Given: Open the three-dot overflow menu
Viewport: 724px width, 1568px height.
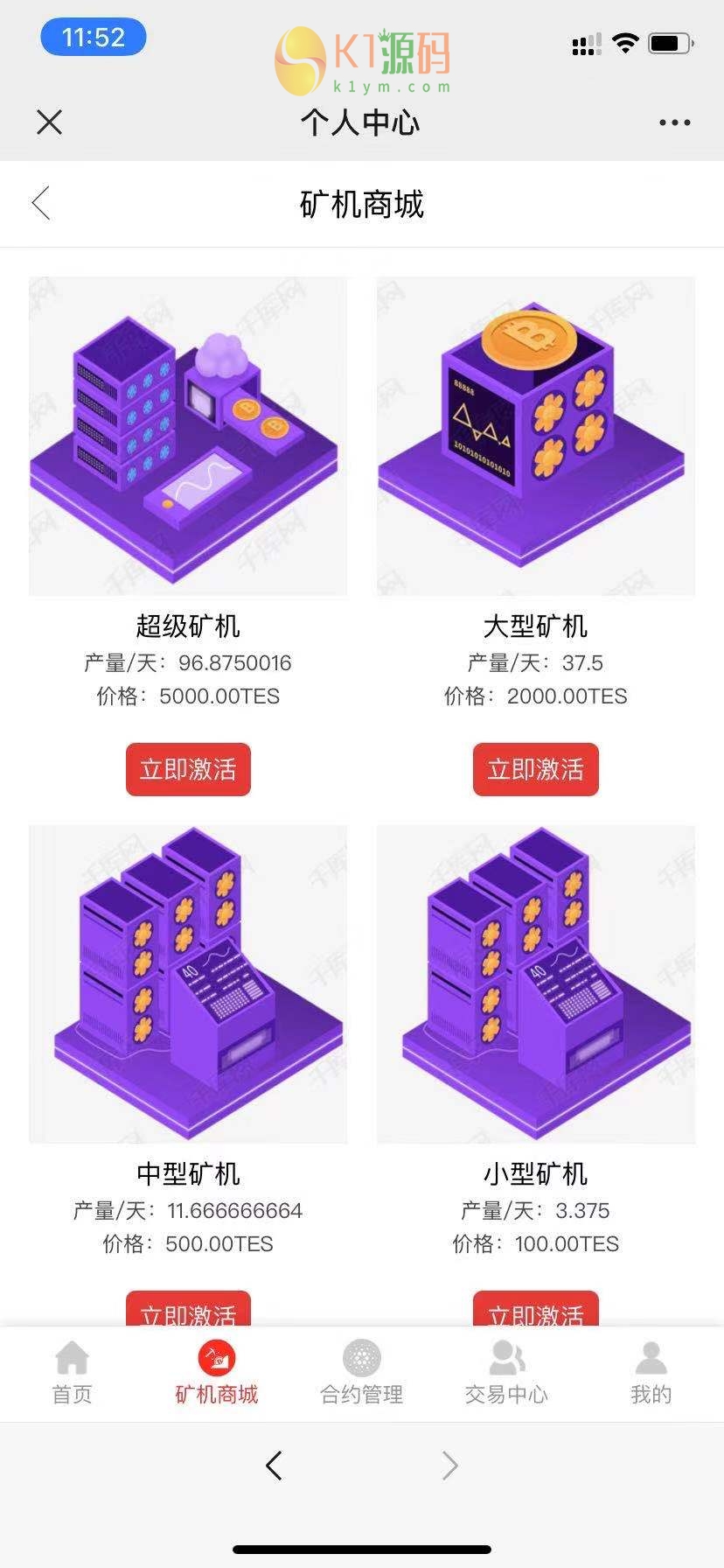Looking at the screenshot, I should click(x=674, y=122).
